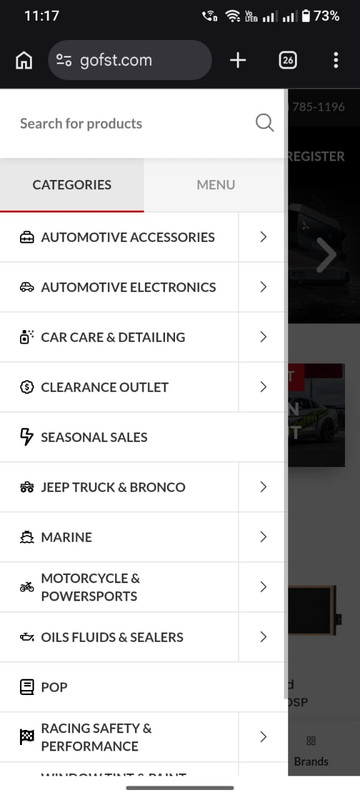Viewport: 360px width, 800px height.
Task: Open Racing Safety & Performance category
Action: tap(119, 737)
